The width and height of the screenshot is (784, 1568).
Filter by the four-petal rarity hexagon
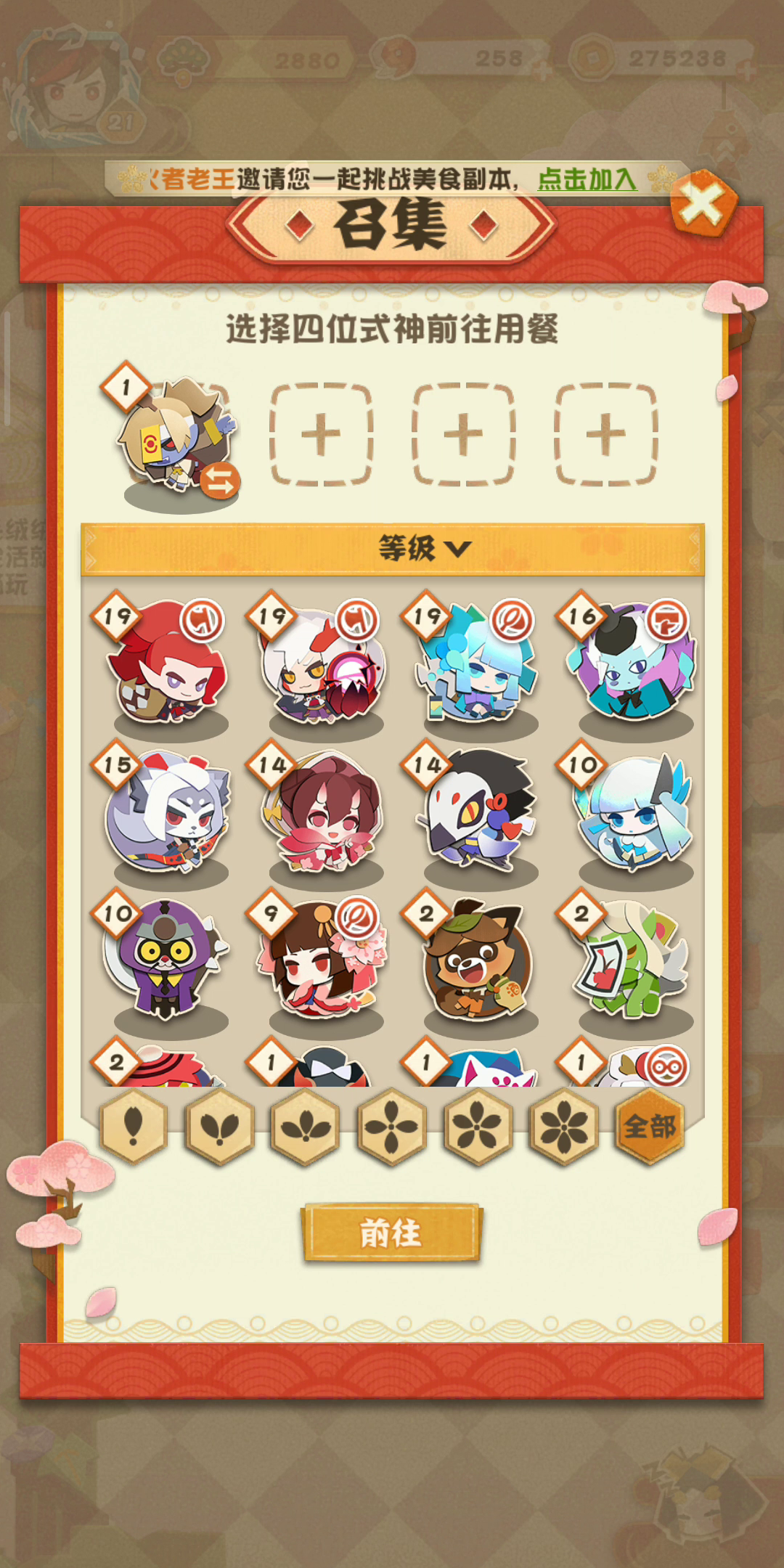(x=391, y=1127)
